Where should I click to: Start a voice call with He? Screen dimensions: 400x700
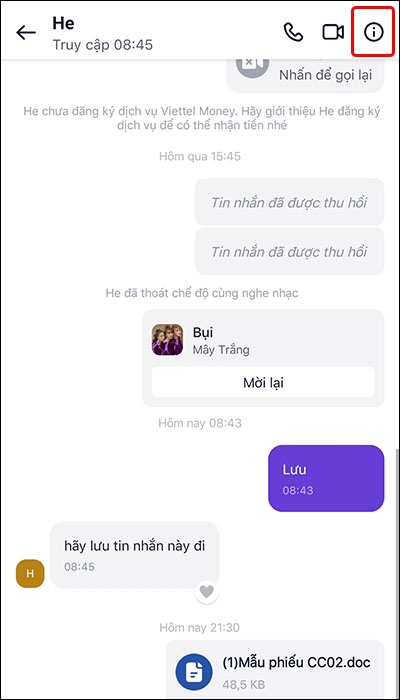(293, 33)
